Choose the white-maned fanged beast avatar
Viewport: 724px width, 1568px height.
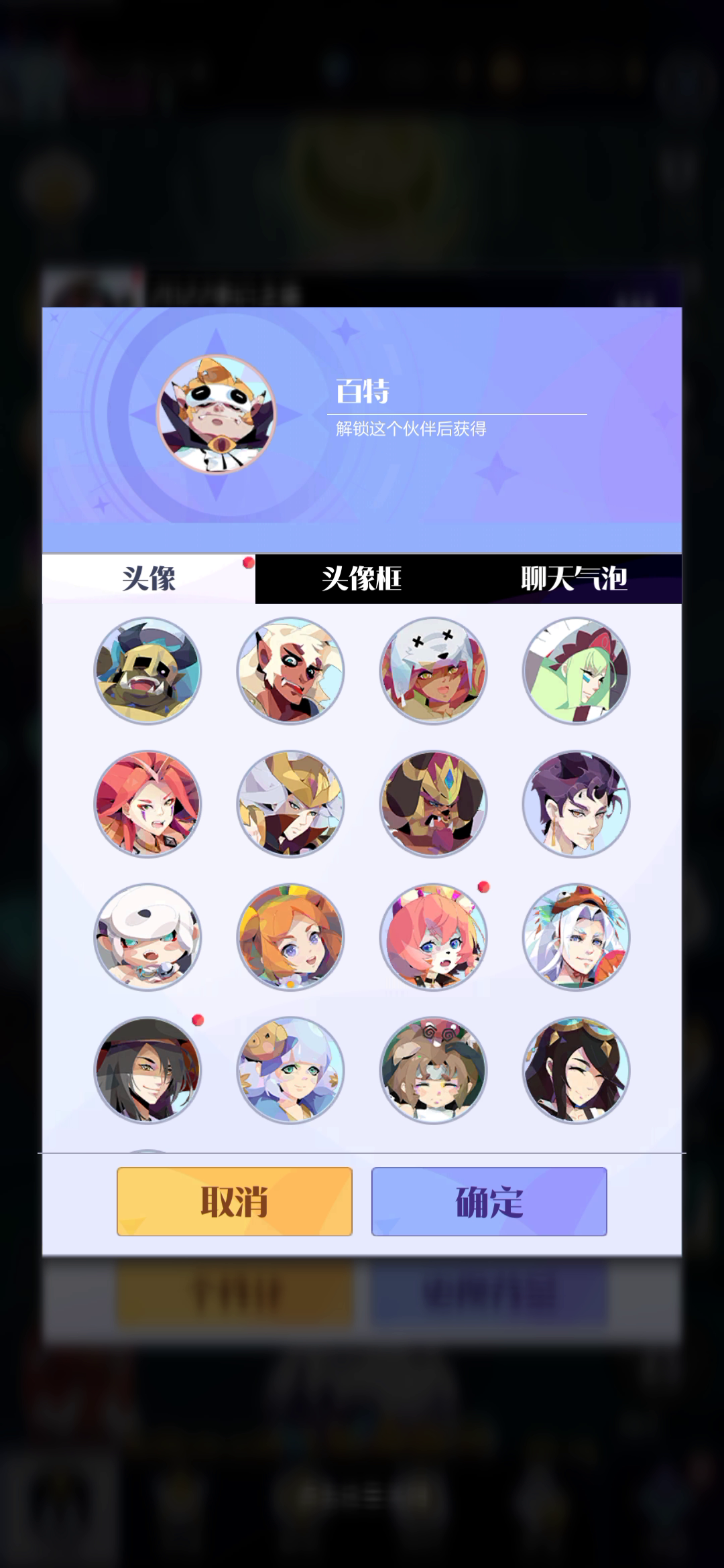(290, 671)
